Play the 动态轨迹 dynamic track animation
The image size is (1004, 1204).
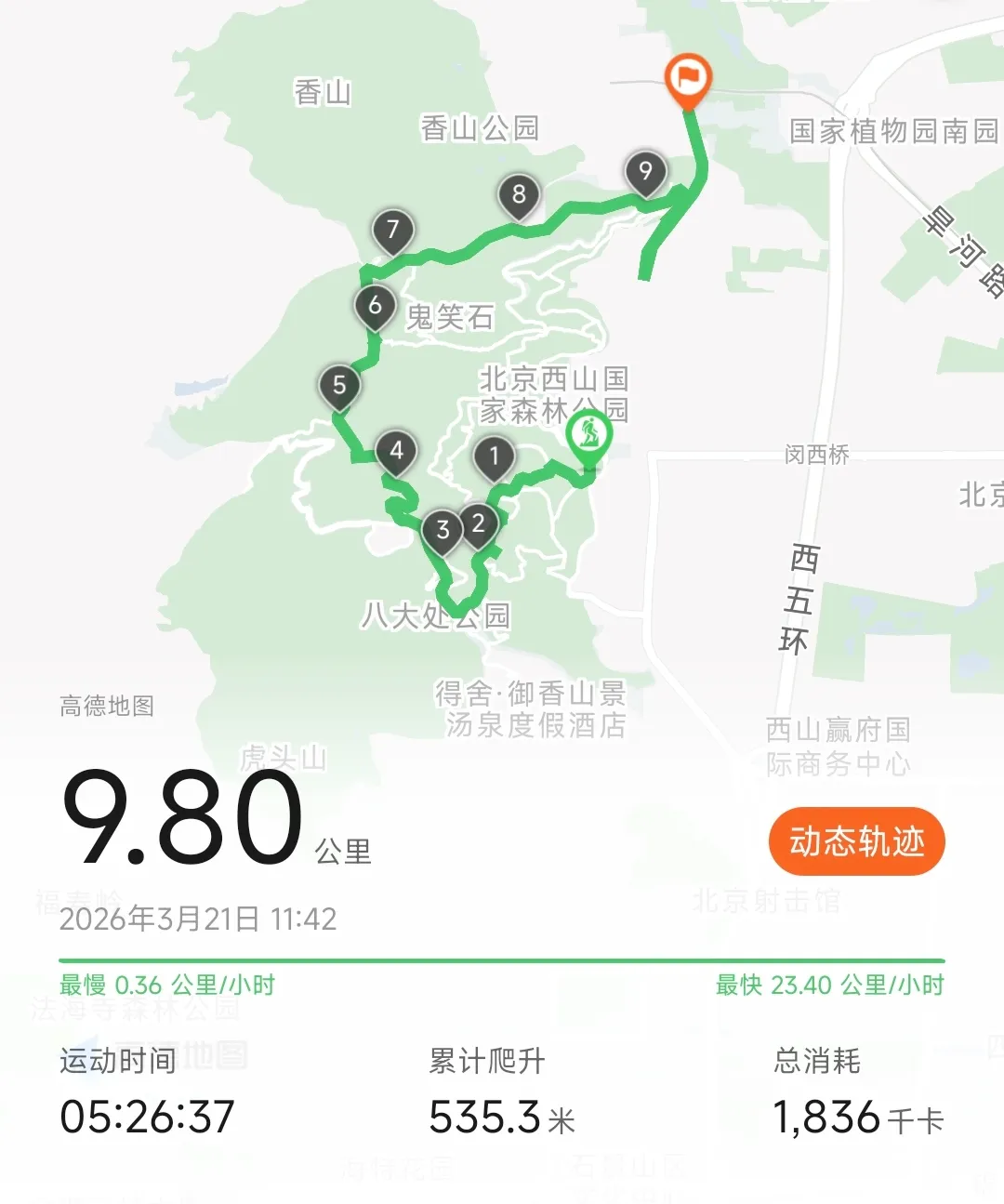coord(856,841)
